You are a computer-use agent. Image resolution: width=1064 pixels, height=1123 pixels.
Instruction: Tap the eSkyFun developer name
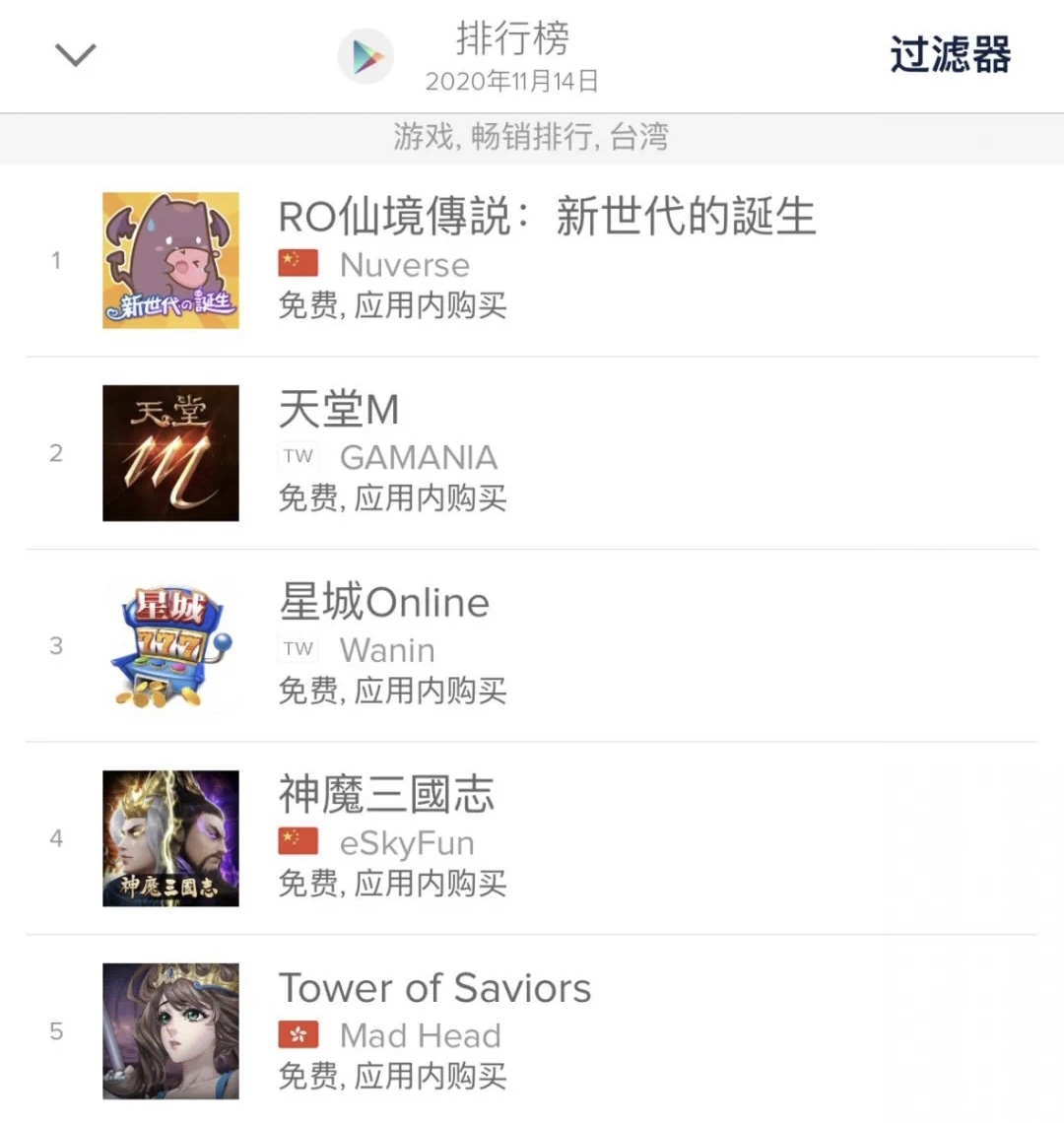406,842
